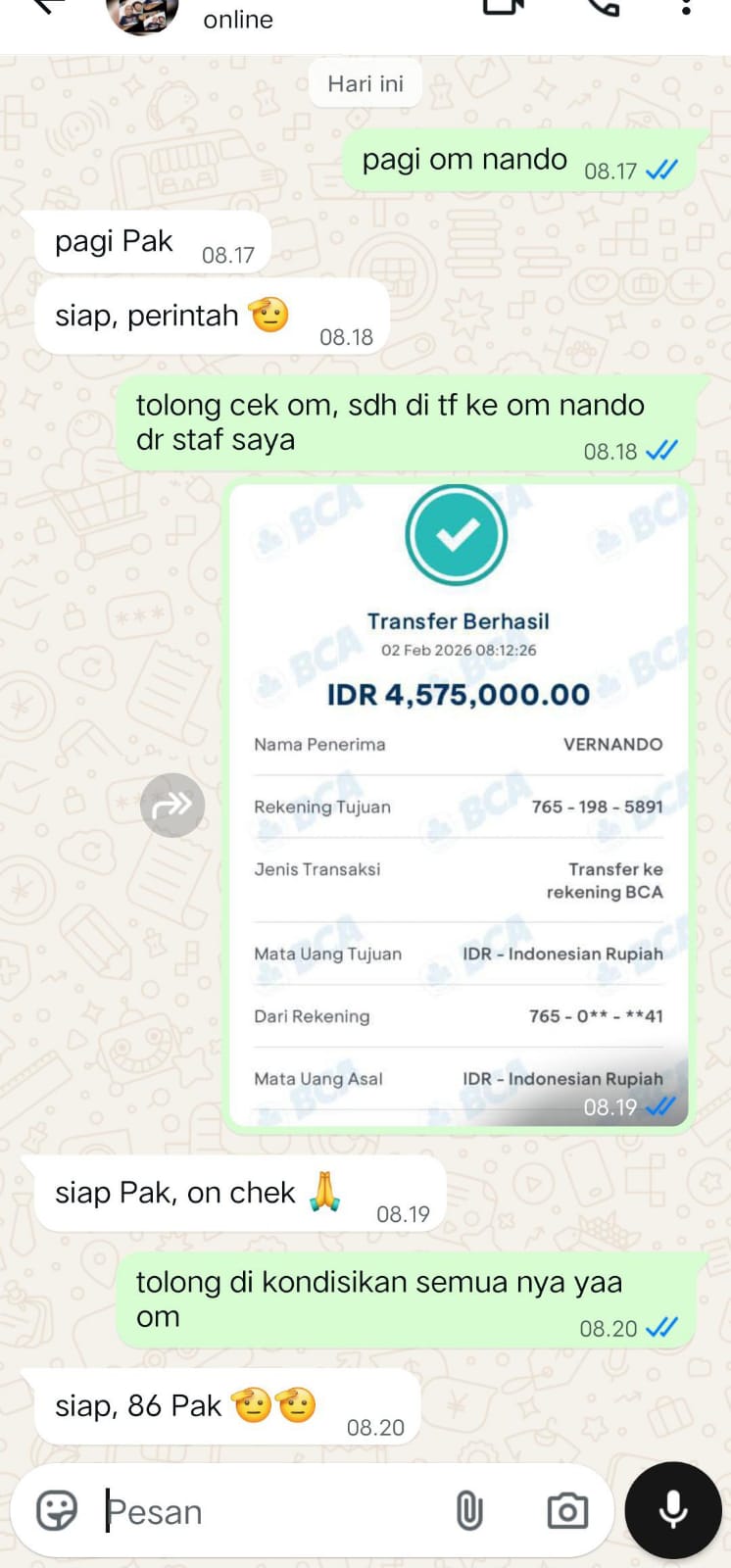Open the emoji and sticker picker
This screenshot has height=1568, width=731.
tap(57, 1511)
